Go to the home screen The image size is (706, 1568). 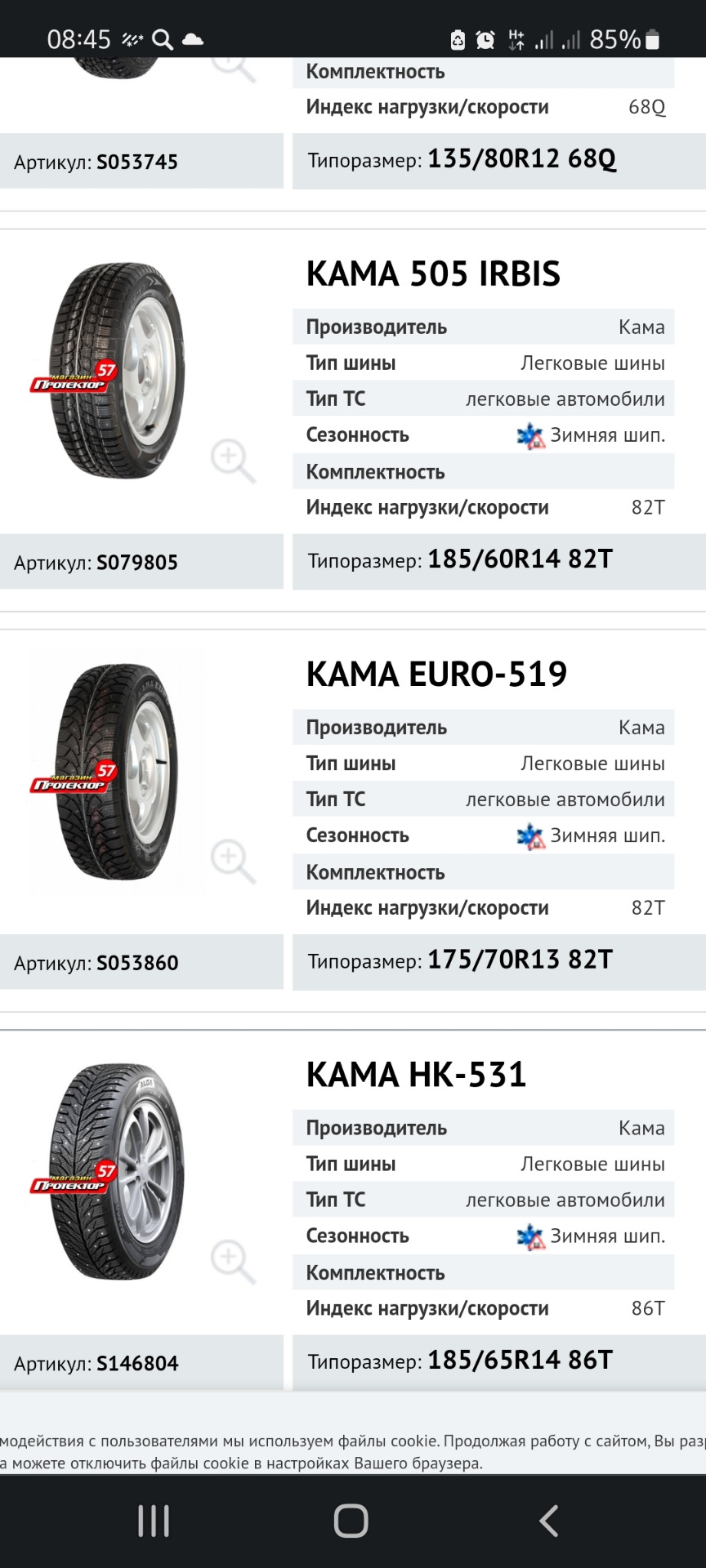click(351, 1521)
